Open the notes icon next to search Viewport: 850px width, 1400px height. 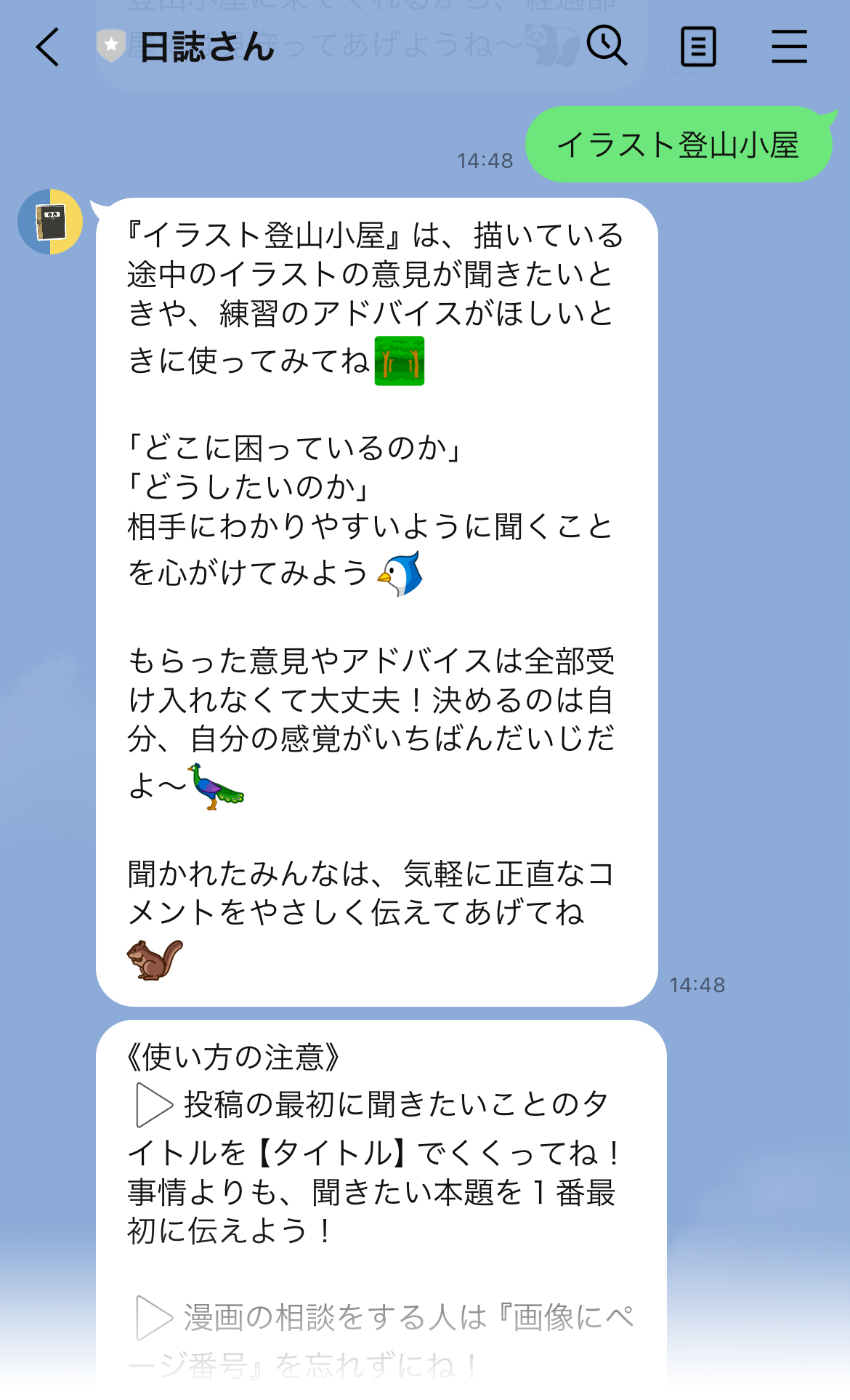click(697, 45)
